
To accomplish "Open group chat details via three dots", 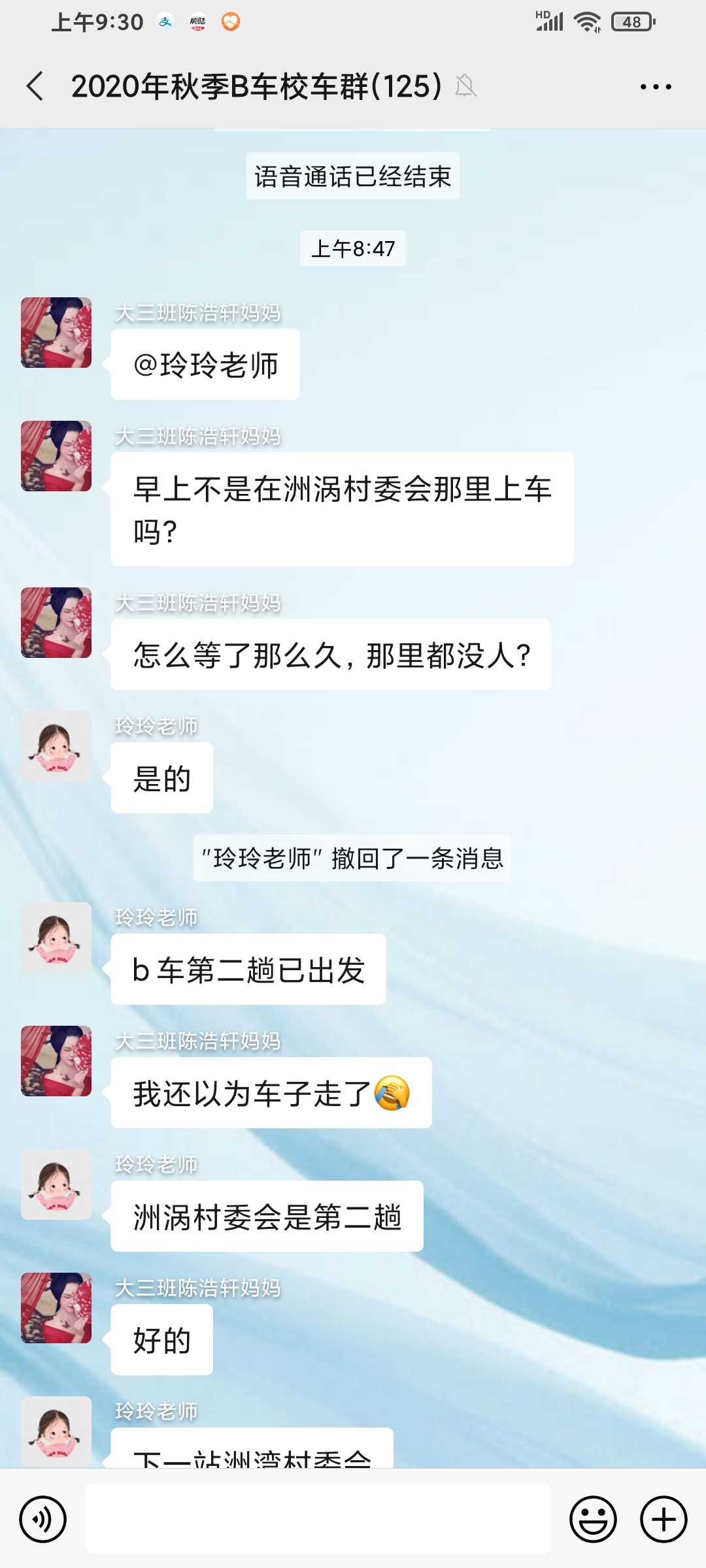I will coord(656,86).
